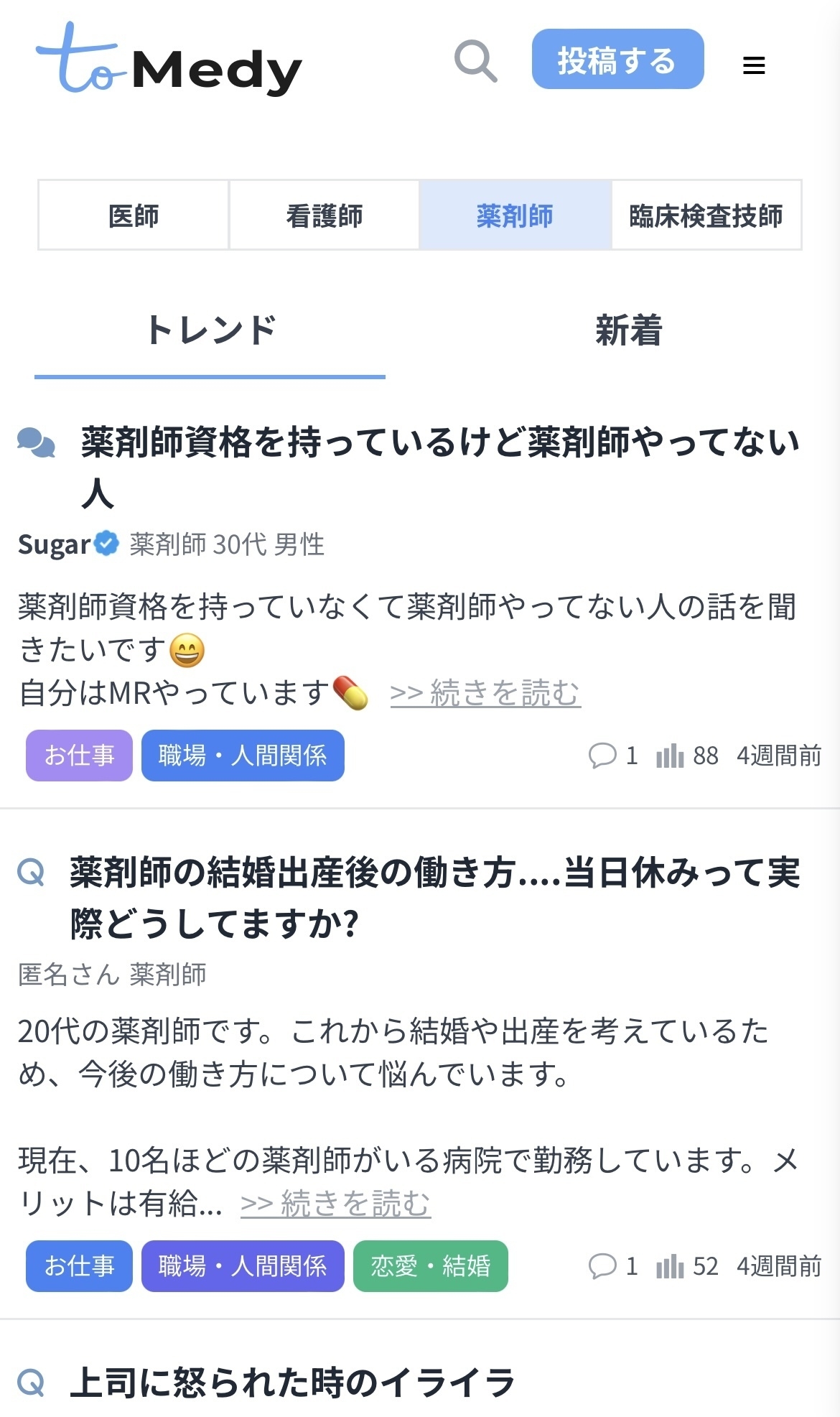Select the 看護師 tab

point(325,215)
